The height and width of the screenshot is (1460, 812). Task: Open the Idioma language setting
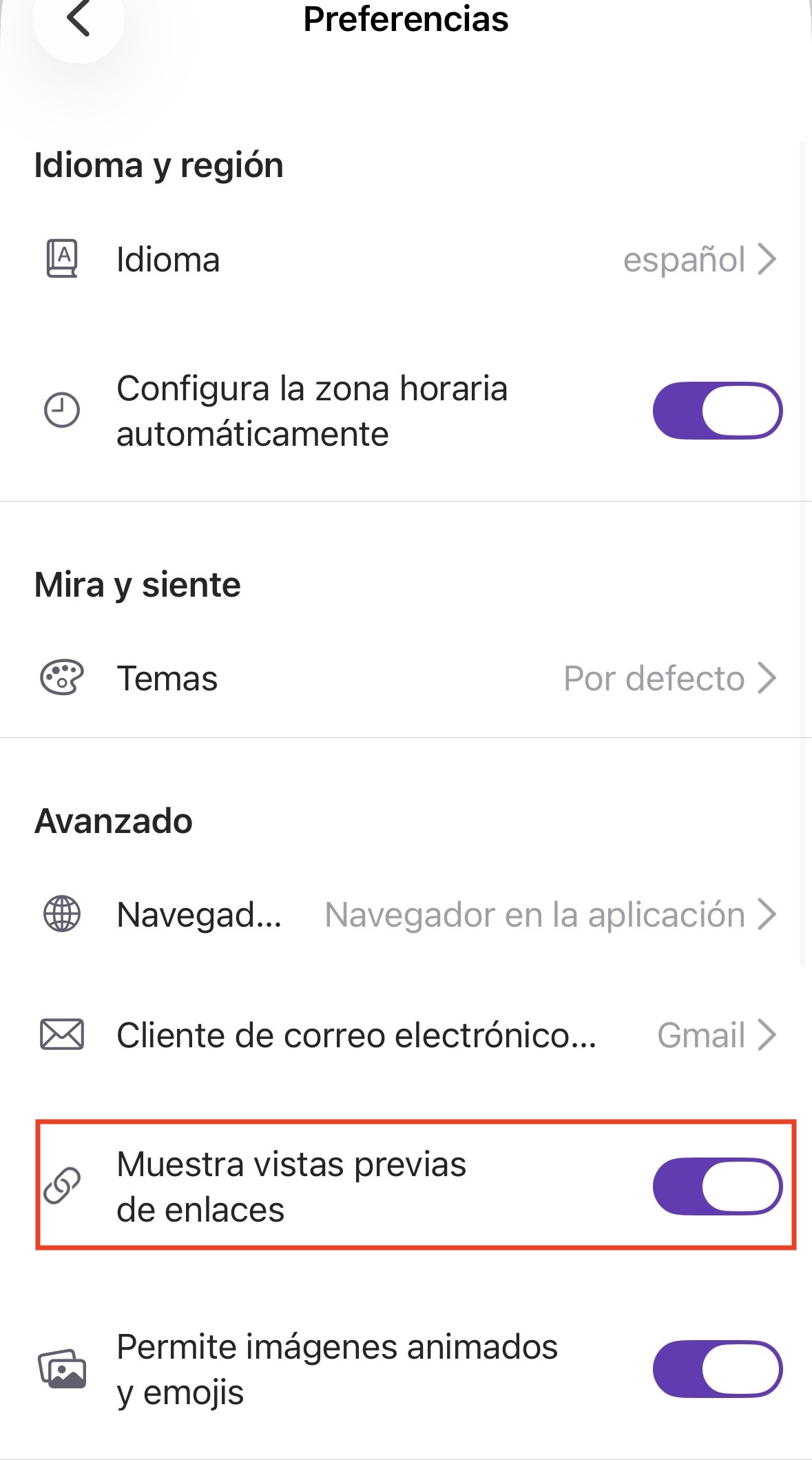[x=406, y=260]
